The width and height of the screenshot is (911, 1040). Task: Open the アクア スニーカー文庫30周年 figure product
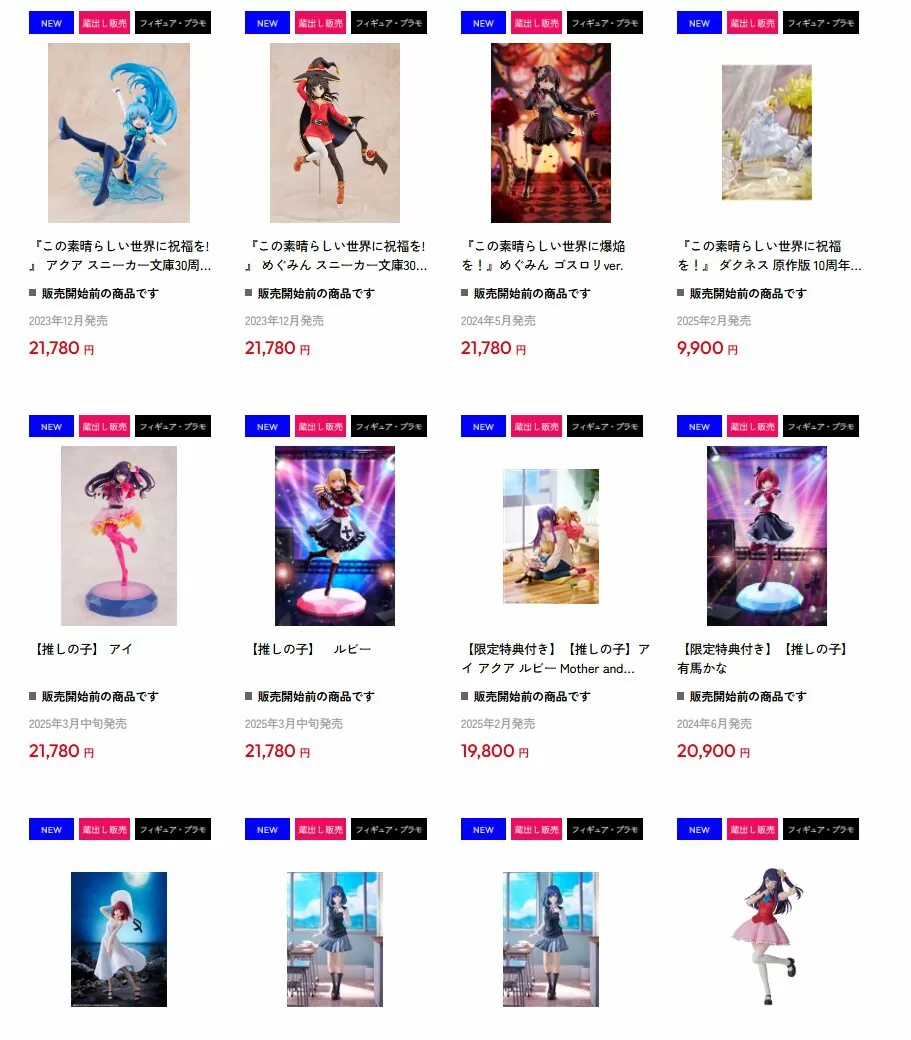pyautogui.click(x=119, y=133)
